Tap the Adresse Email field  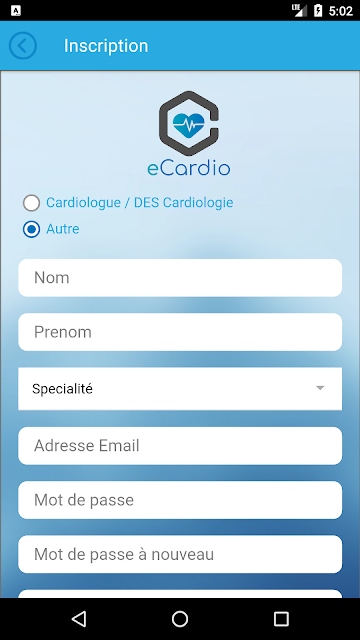(x=180, y=446)
